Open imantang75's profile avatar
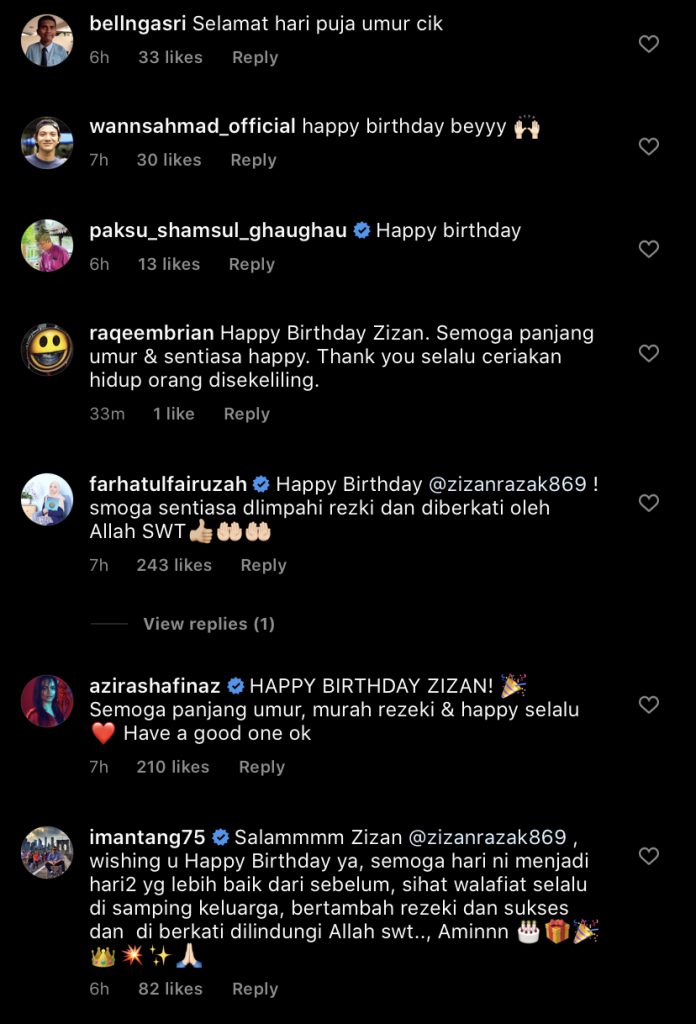 pyautogui.click(x=47, y=853)
